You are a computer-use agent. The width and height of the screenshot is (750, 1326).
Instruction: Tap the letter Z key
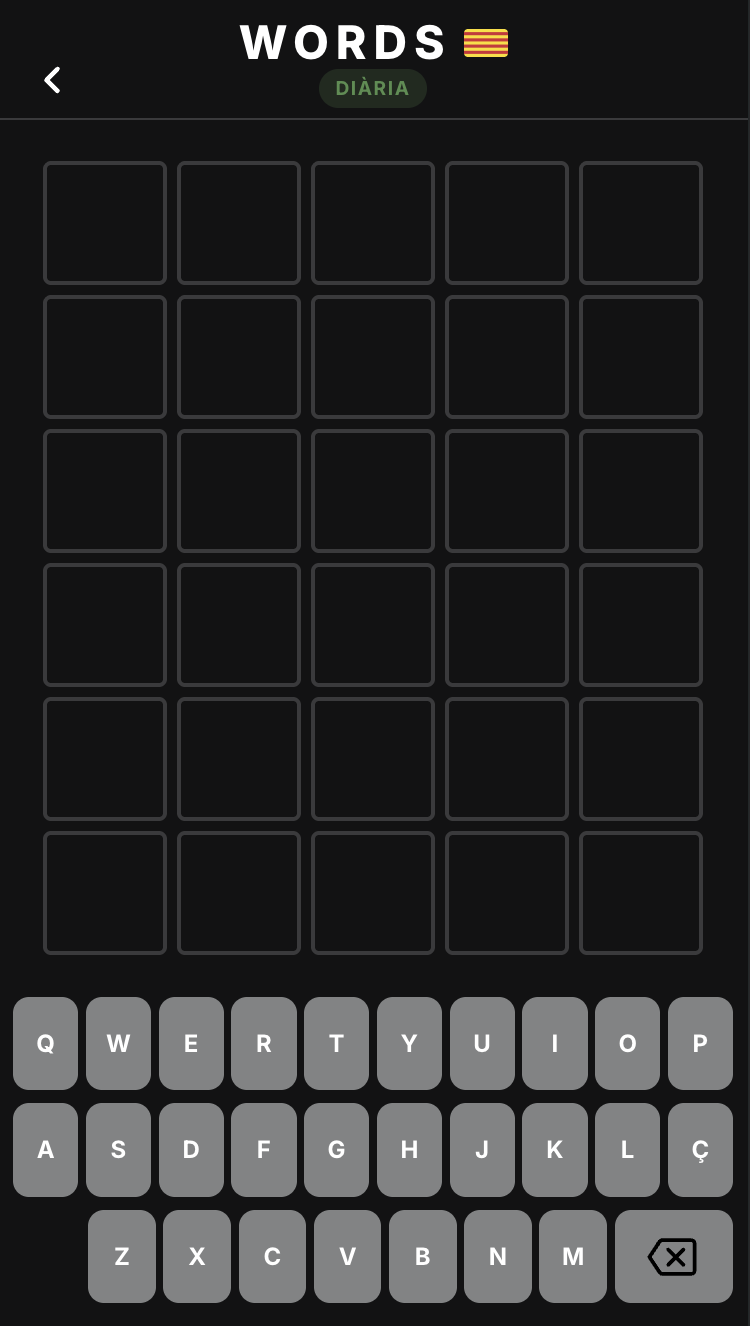coord(121,1256)
